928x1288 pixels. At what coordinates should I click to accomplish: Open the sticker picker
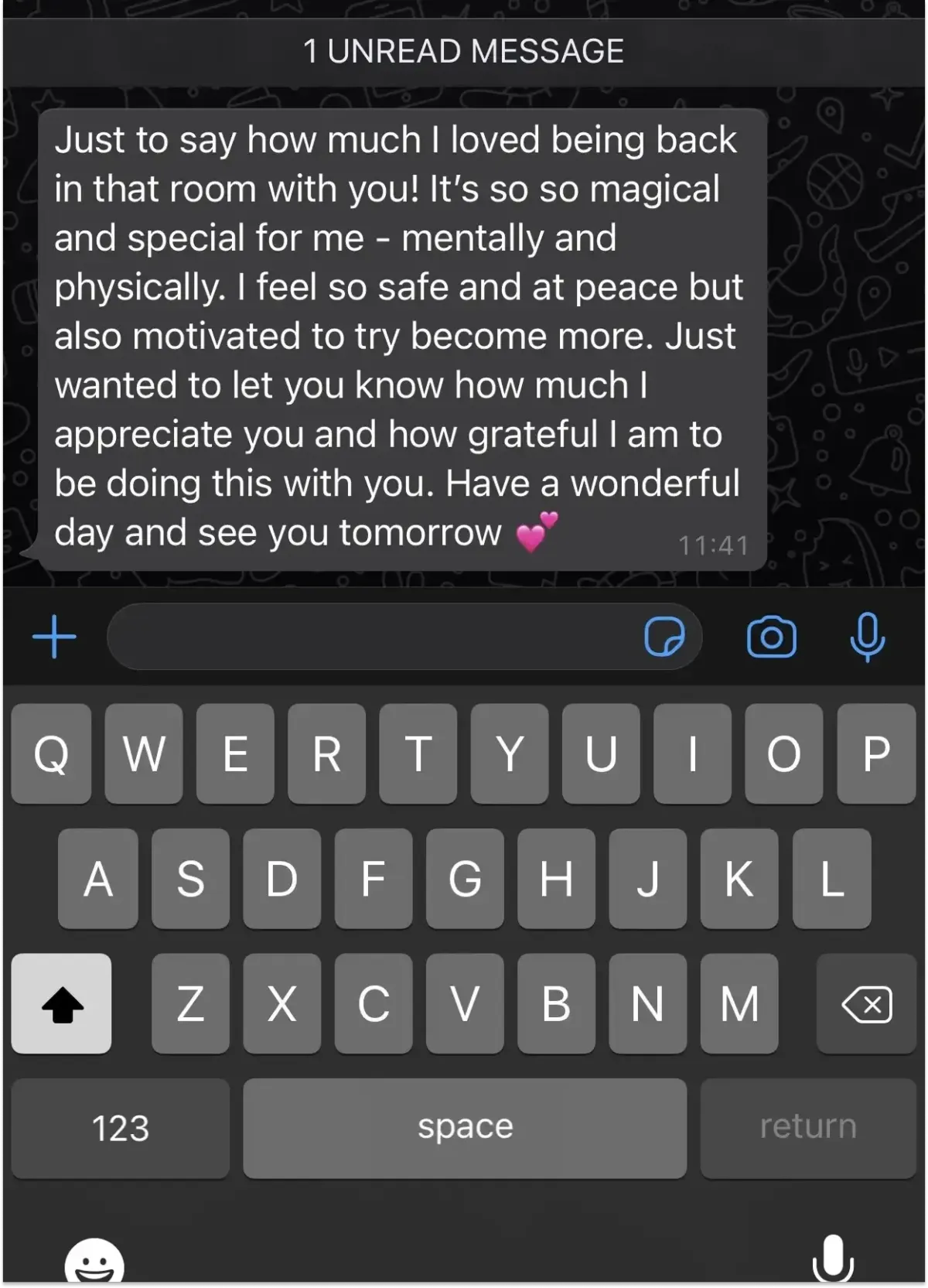[664, 637]
